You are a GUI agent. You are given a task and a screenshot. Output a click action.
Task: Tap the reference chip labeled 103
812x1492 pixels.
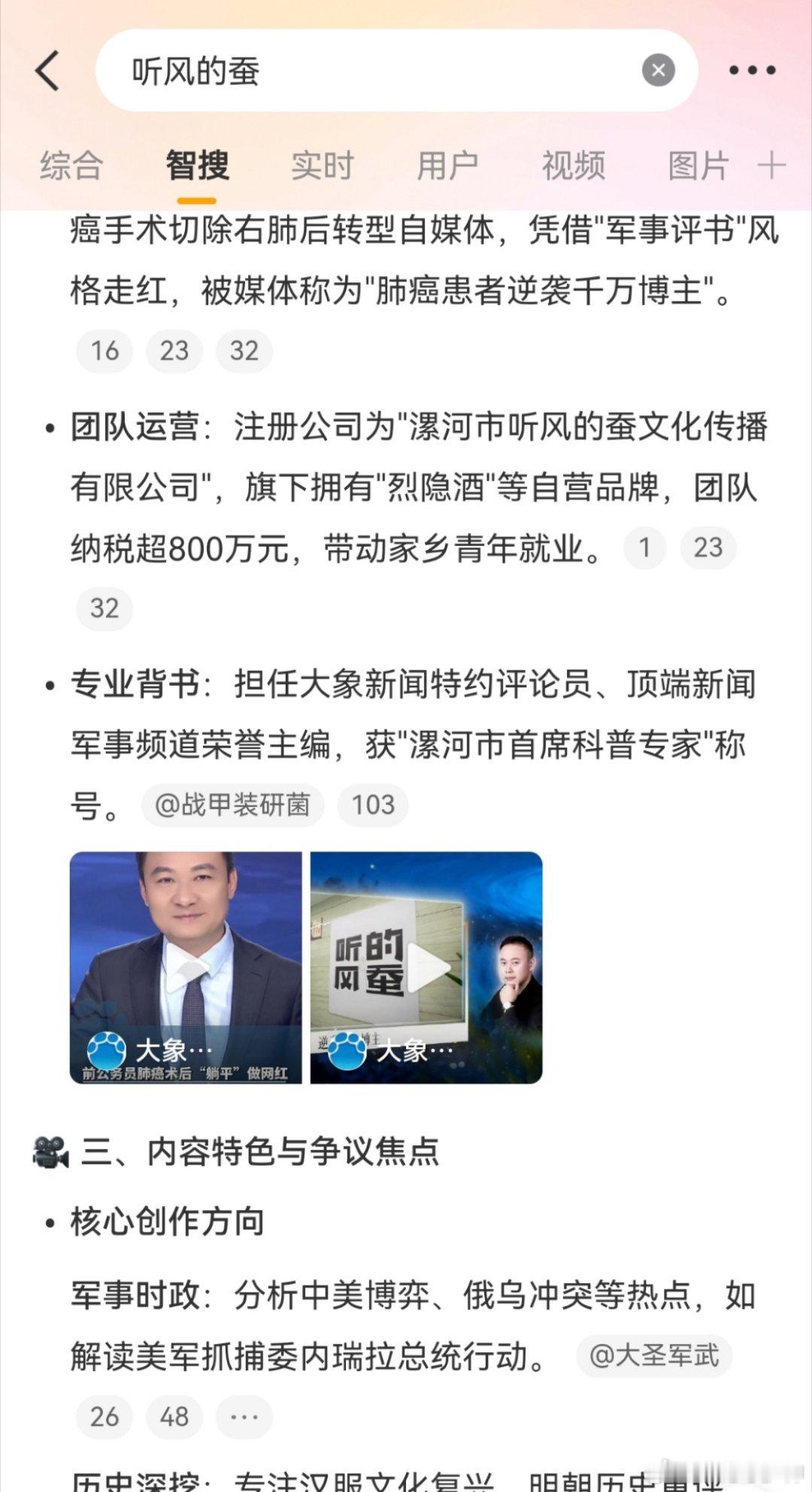coord(374,804)
